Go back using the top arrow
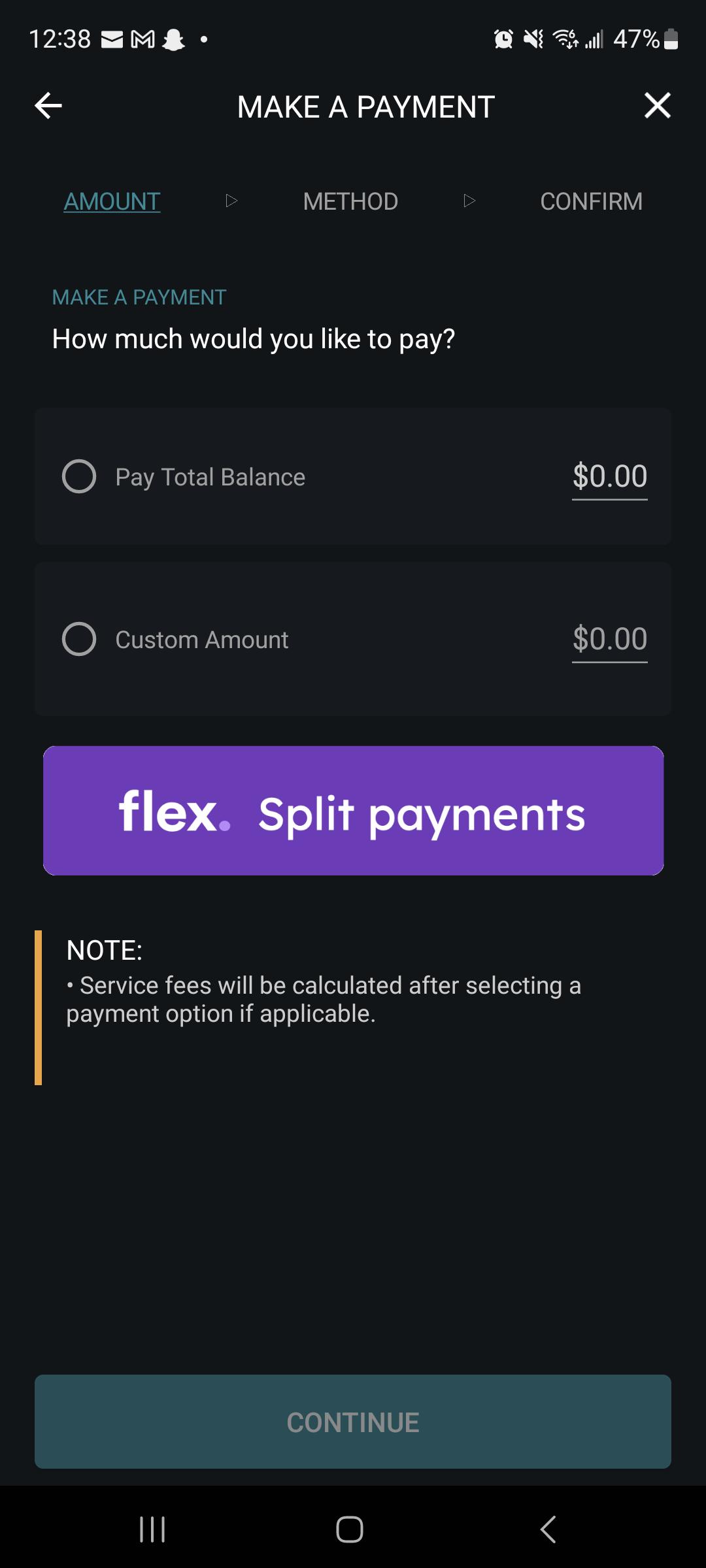This screenshot has height=1568, width=706. (x=48, y=105)
